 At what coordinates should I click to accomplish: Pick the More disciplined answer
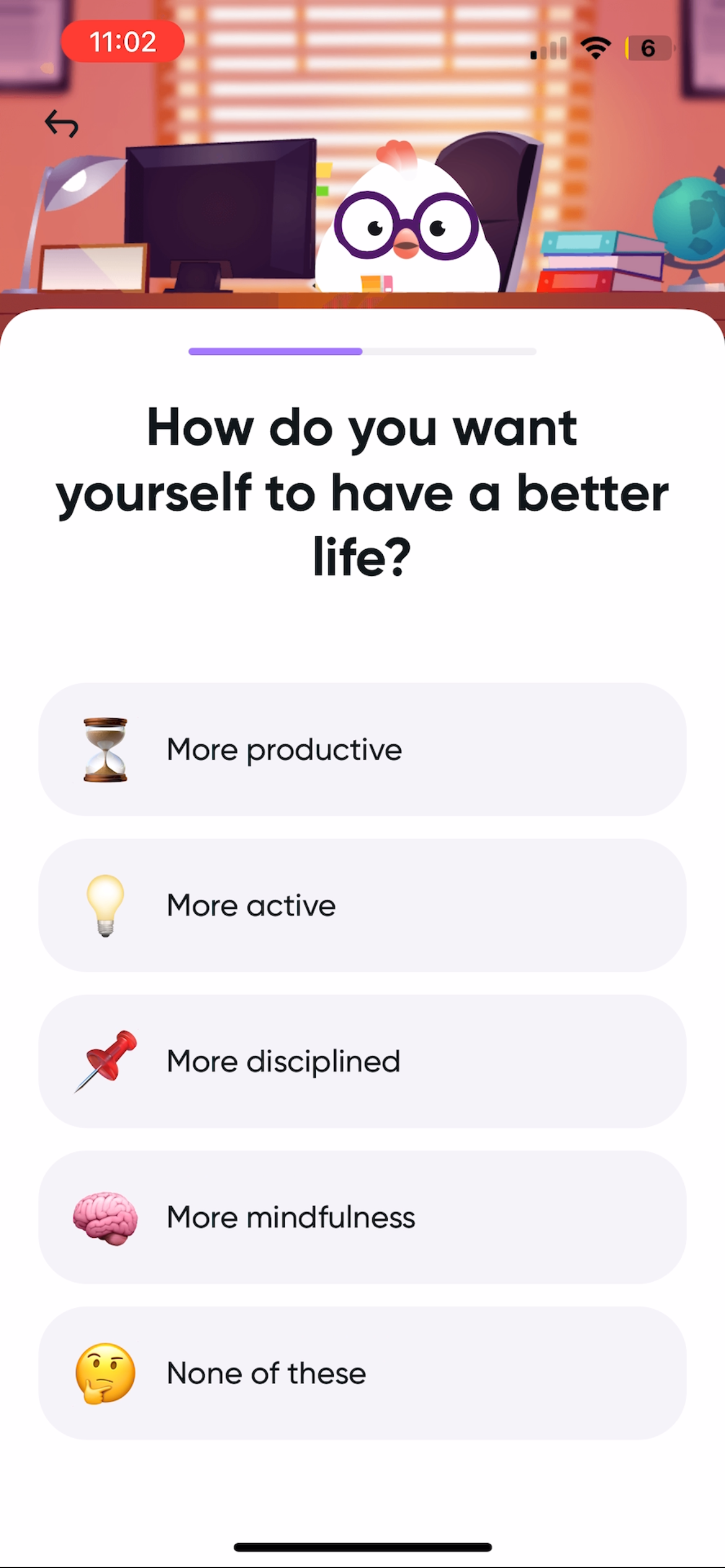(x=362, y=1061)
